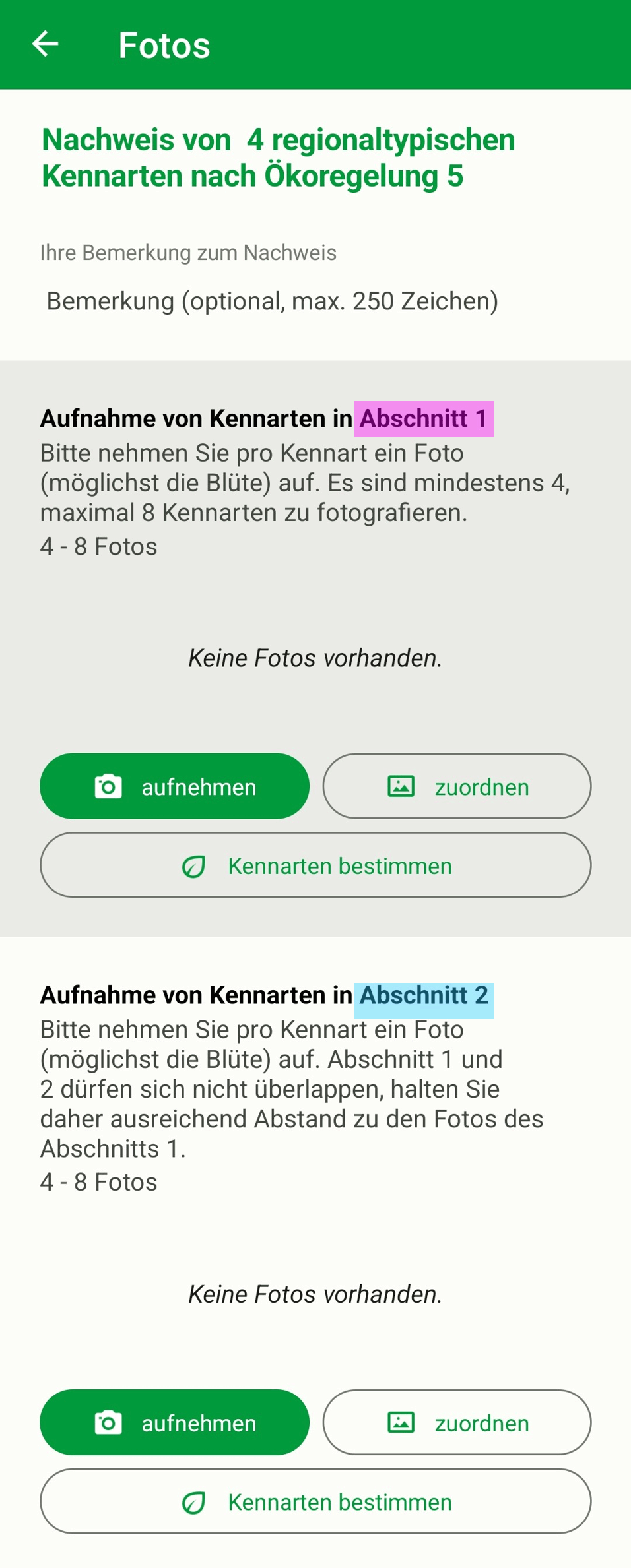
Task: Open zuordnen for Abschnitt 1 photos
Action: click(457, 786)
